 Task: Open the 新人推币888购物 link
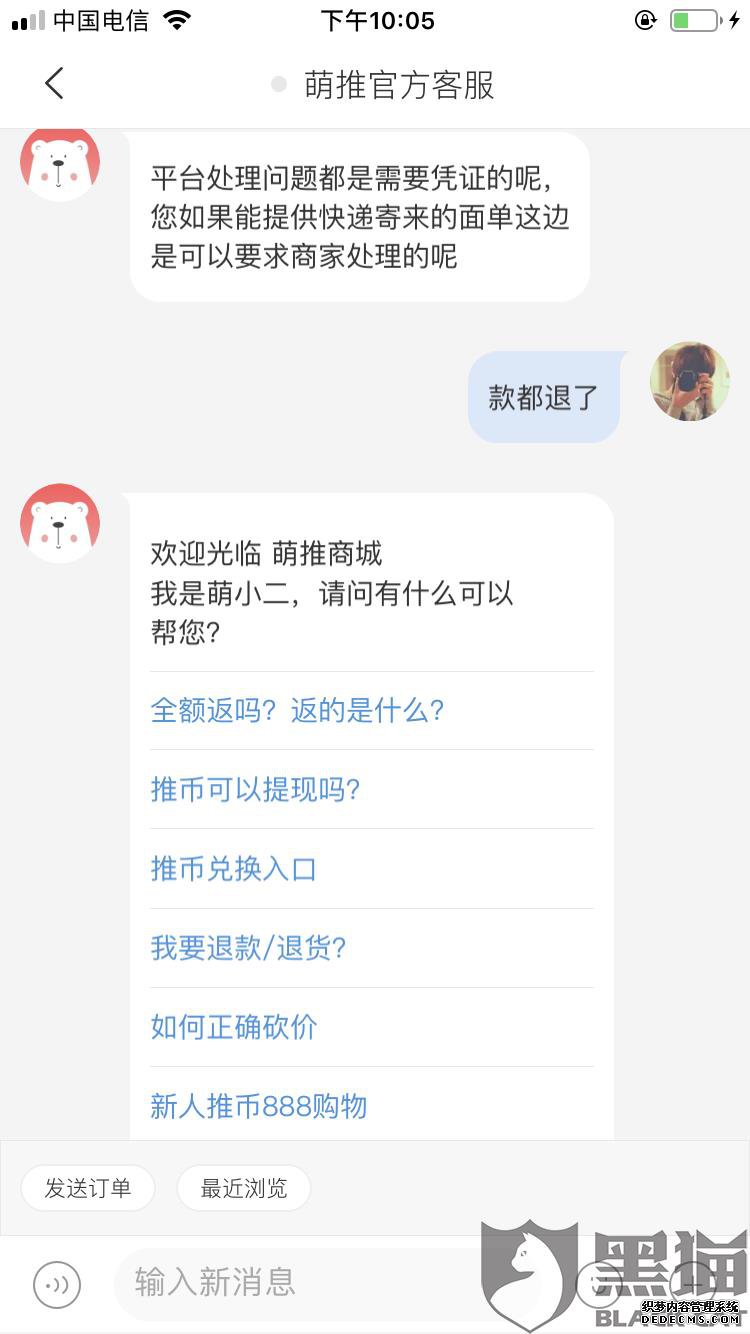(259, 1106)
